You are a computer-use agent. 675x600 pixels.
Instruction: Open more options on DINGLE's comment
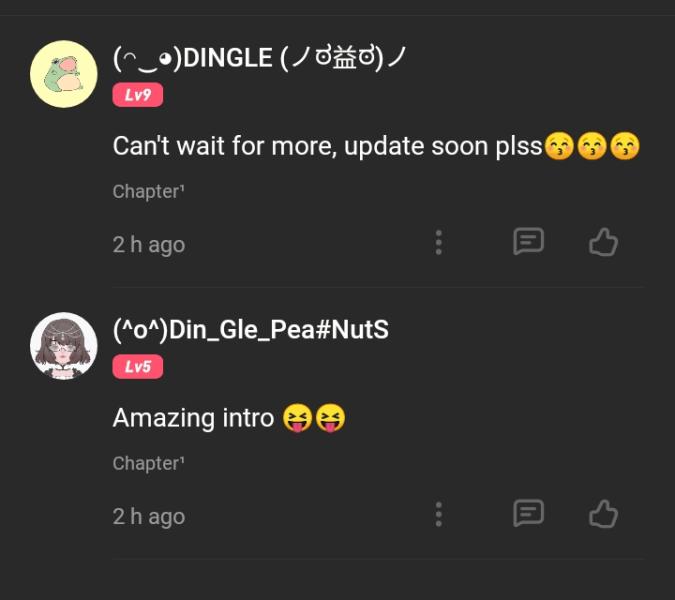(438, 243)
